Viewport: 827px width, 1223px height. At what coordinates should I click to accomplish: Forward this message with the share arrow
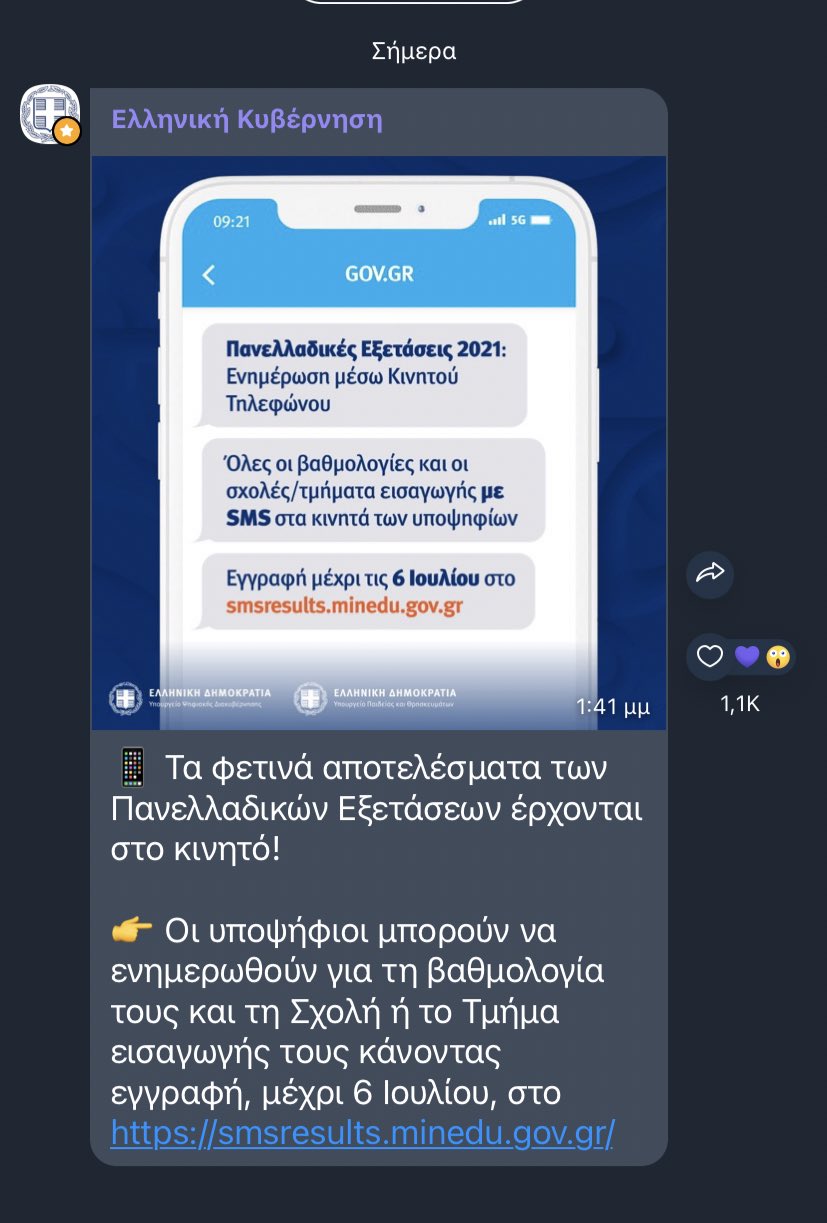pyautogui.click(x=710, y=573)
